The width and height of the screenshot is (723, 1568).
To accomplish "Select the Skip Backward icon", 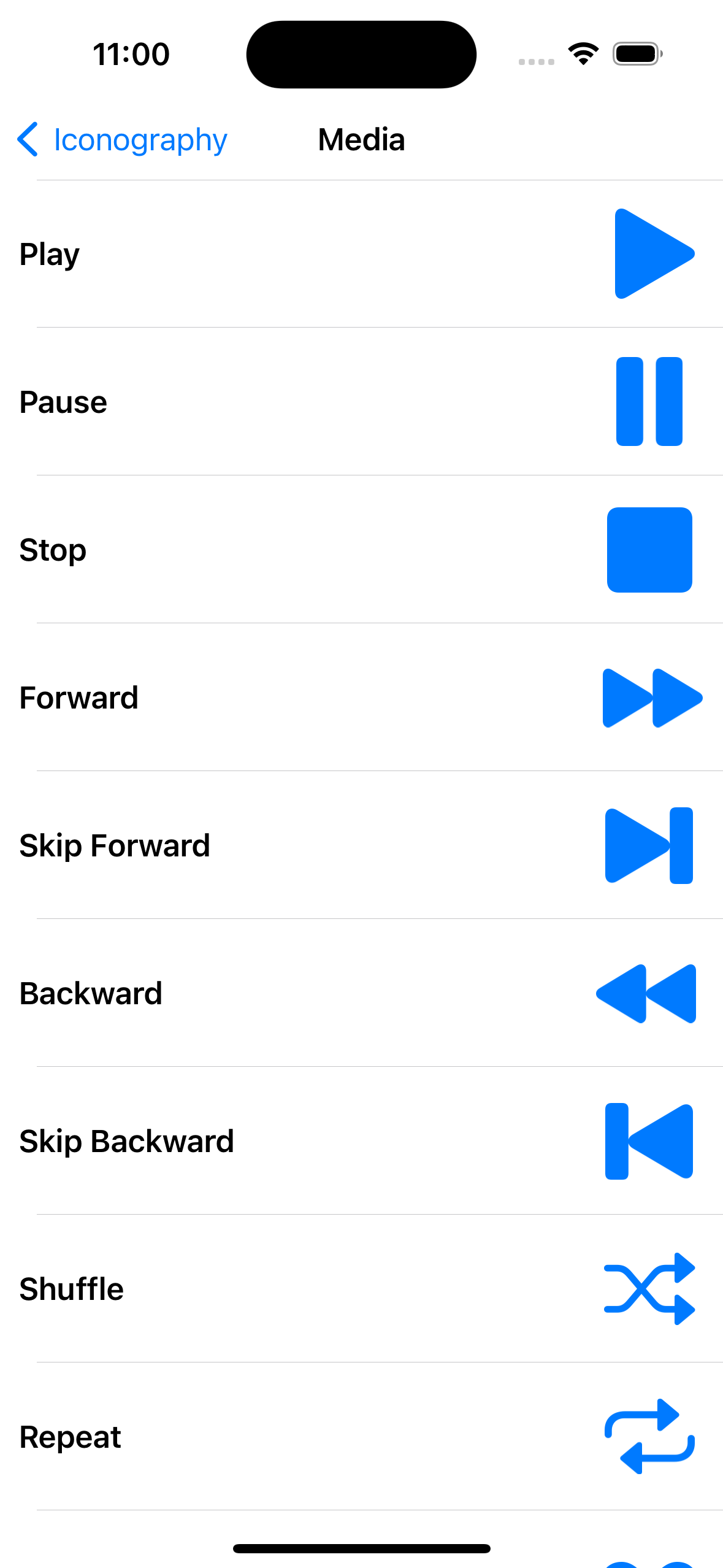I will [x=649, y=1141].
